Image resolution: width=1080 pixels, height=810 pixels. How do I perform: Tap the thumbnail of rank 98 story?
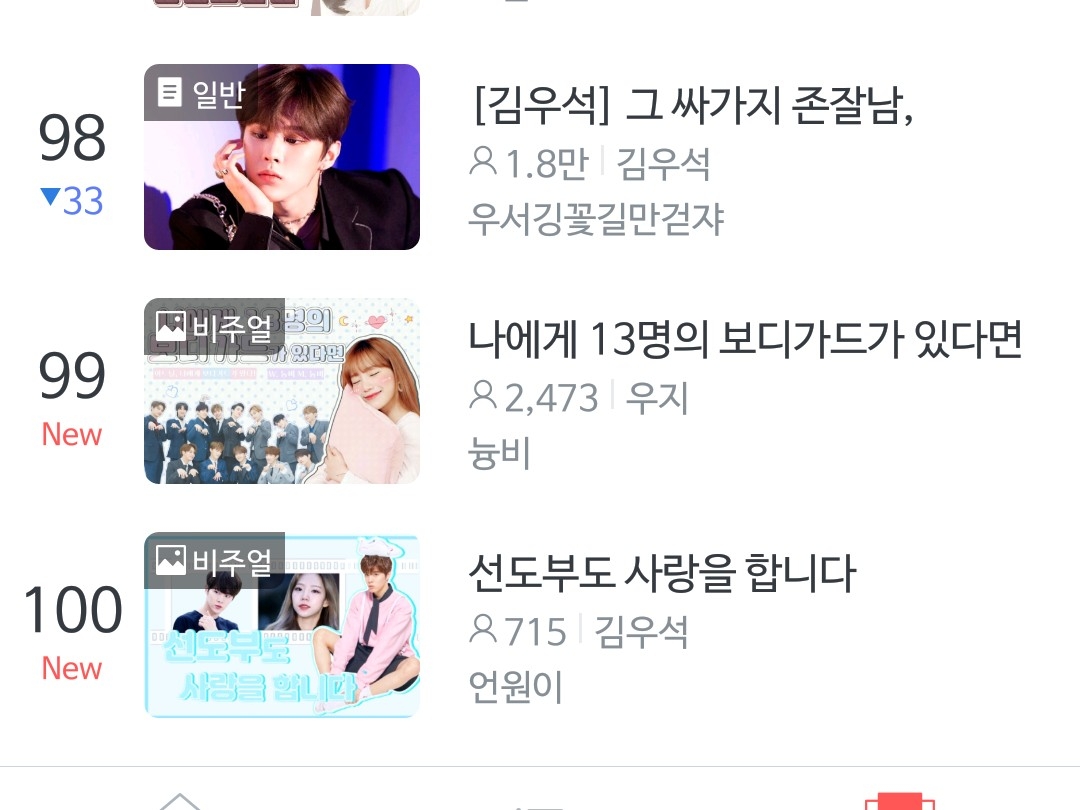coord(282,157)
